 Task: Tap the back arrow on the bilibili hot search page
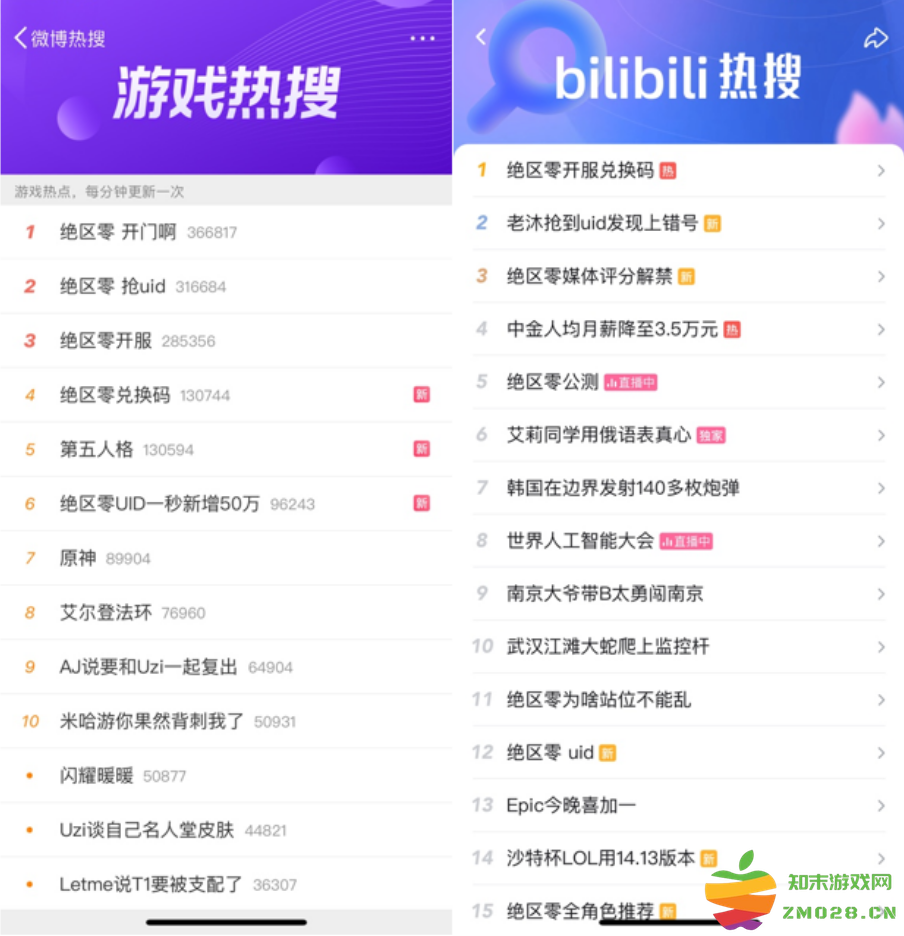(479, 36)
